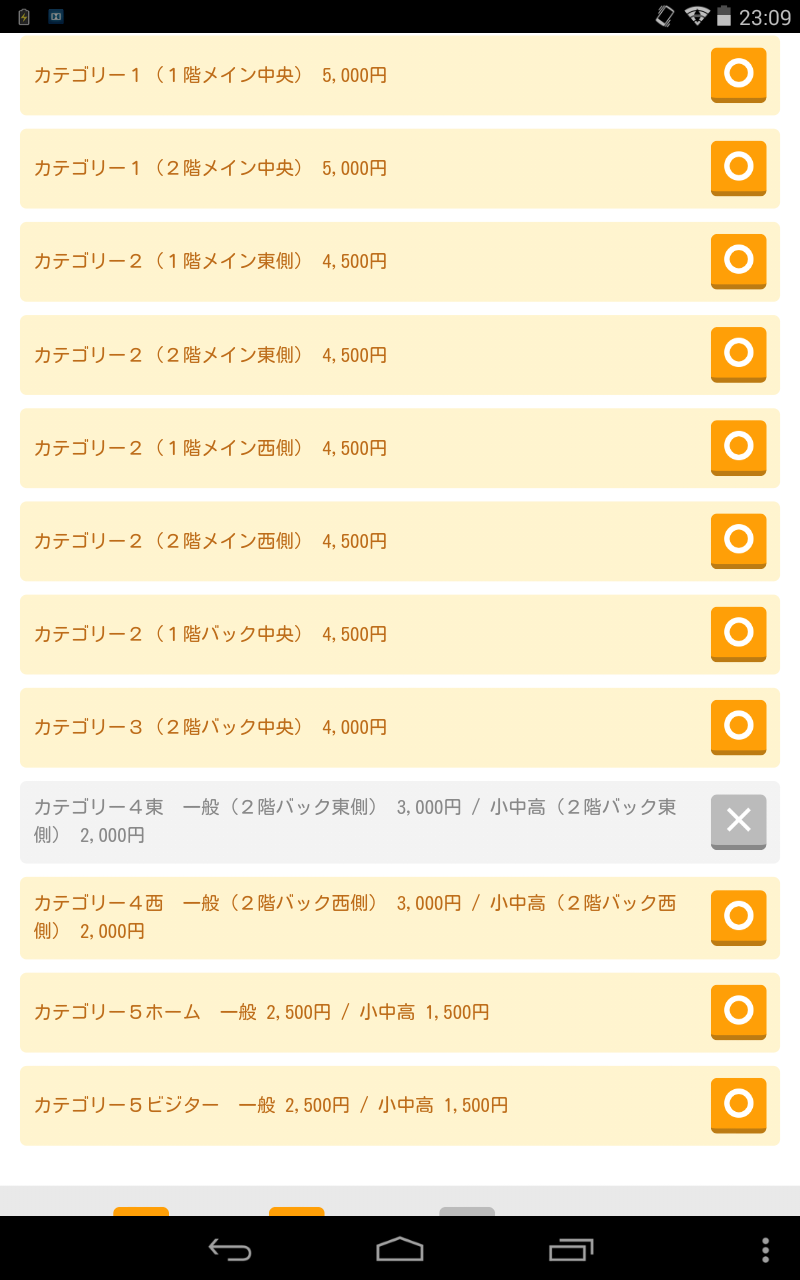Go back with the system back button

click(x=229, y=1249)
